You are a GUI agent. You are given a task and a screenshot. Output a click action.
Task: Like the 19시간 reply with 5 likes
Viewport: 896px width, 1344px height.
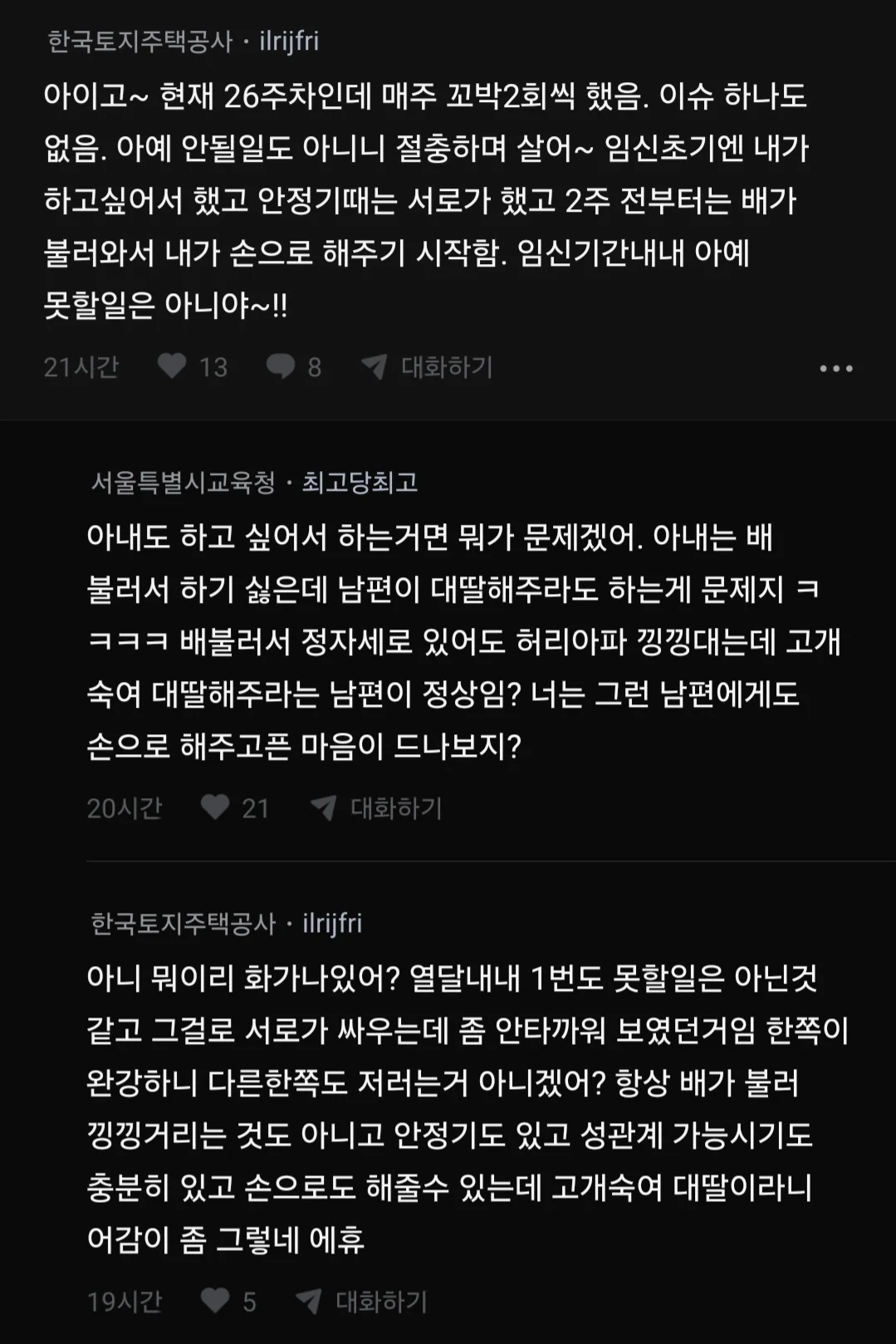point(216,1301)
